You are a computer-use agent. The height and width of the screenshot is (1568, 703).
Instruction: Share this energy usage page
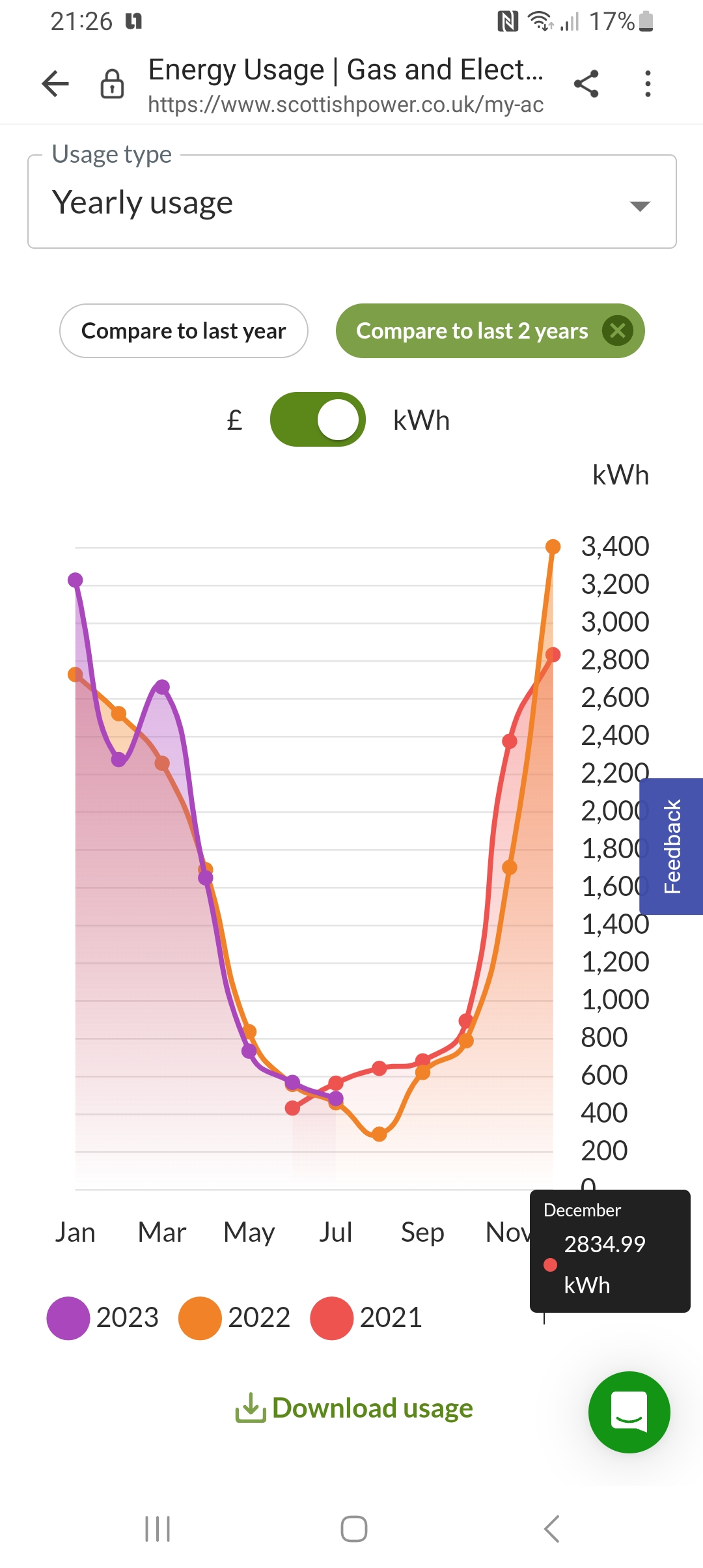tap(586, 84)
